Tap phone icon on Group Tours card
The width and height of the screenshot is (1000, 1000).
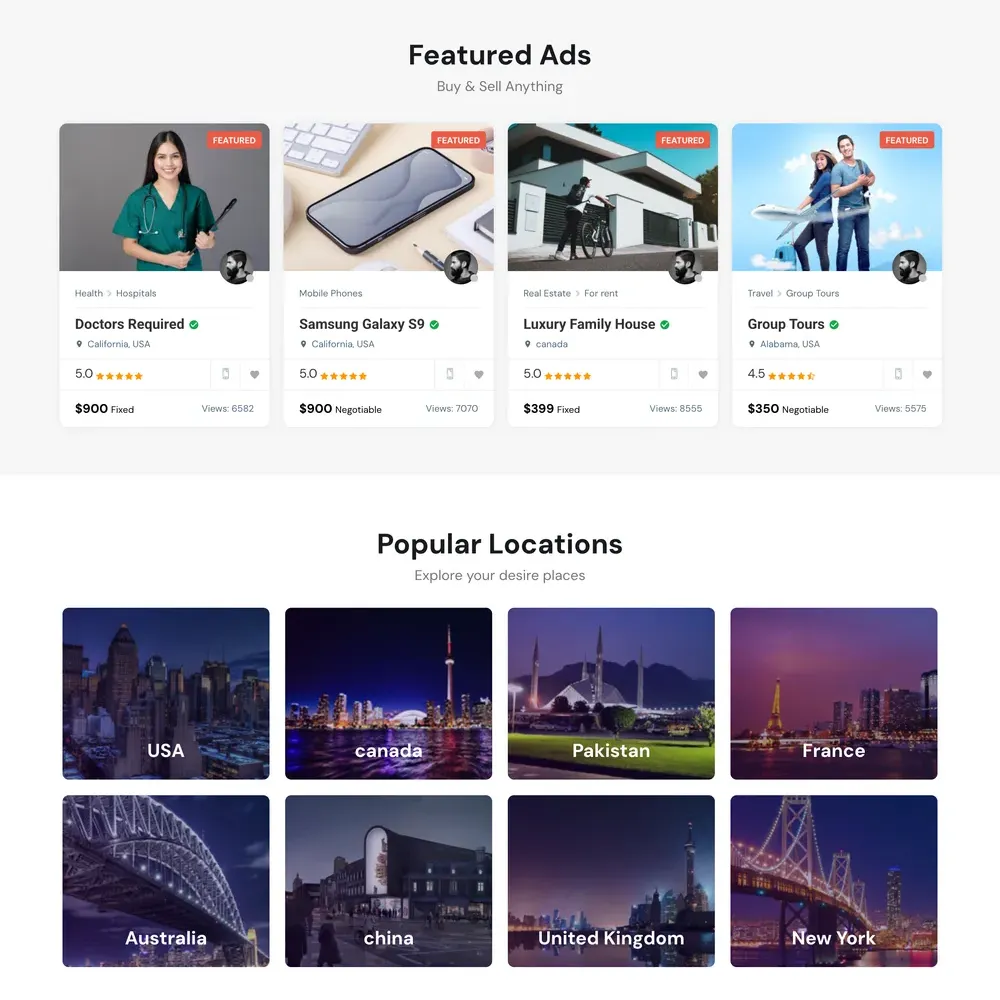point(898,374)
